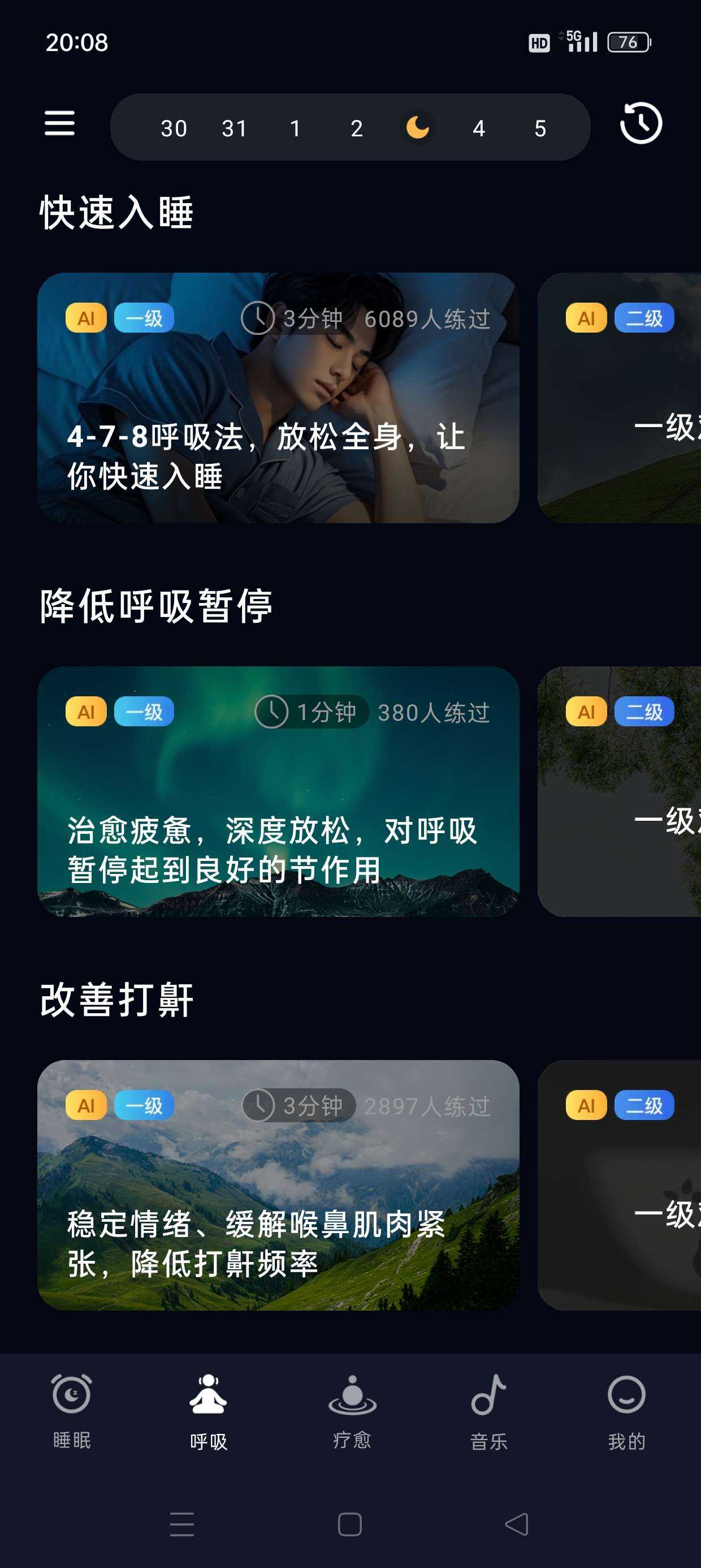Screen dimensions: 701x1568
Task: Open the 稳定情绪 snoring exercise card
Action: [278, 1184]
